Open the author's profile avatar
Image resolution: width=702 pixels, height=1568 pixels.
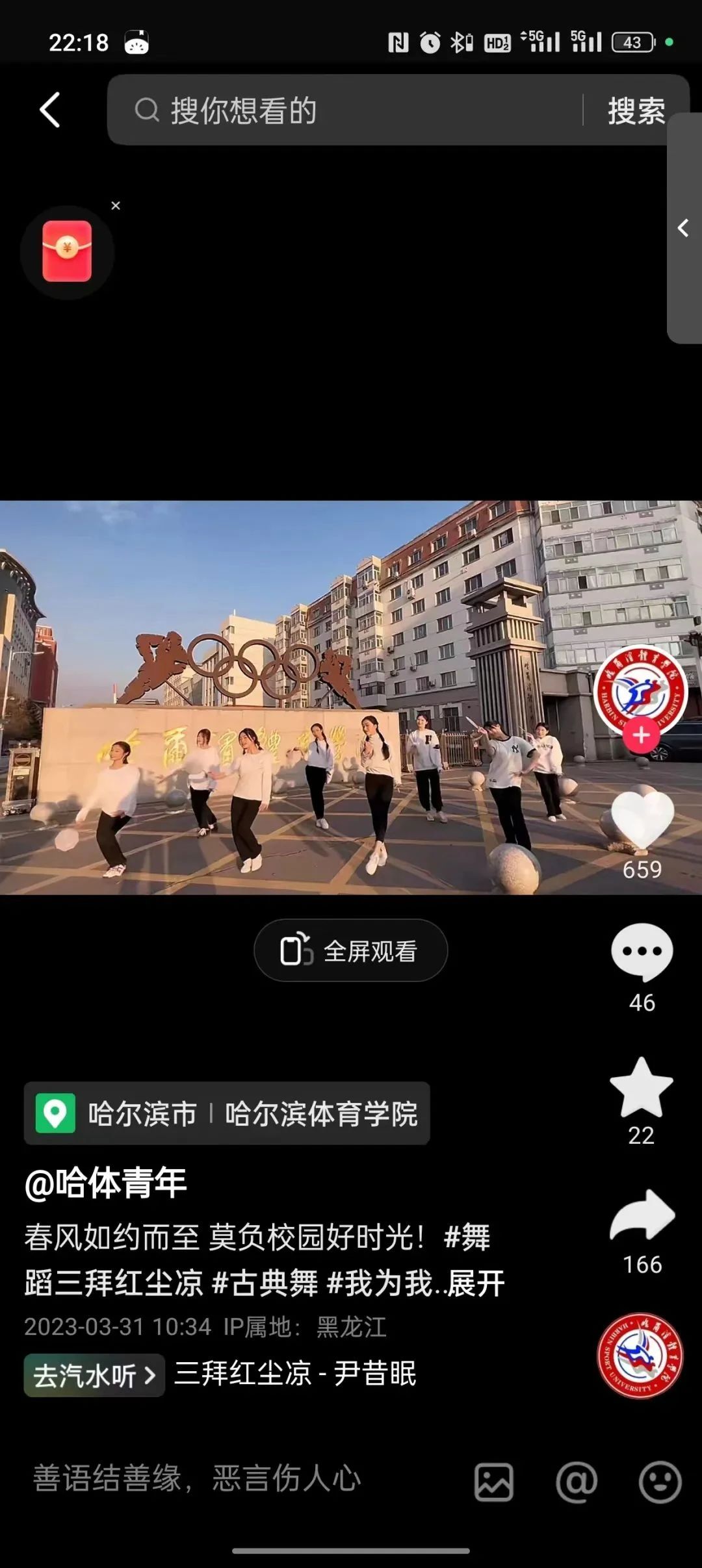point(641,690)
